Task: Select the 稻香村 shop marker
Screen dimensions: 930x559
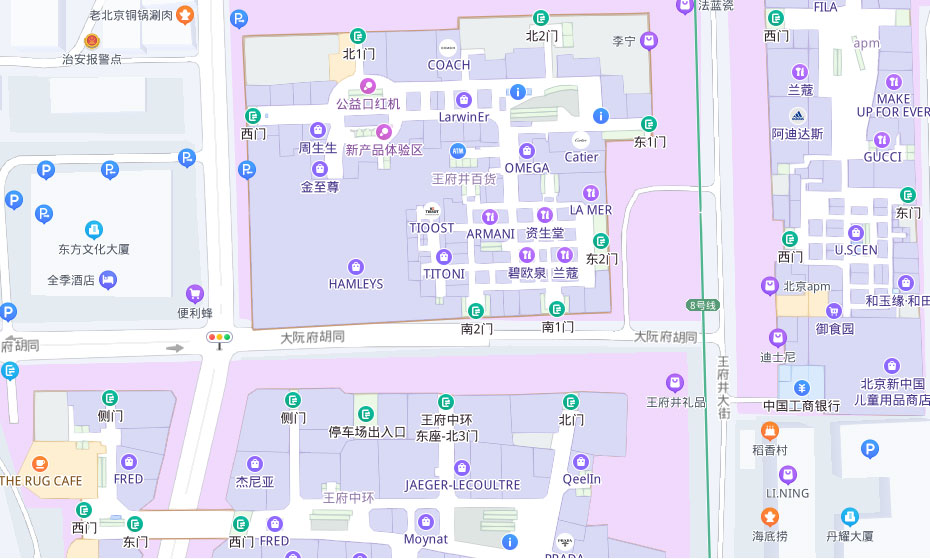Action: (770, 432)
